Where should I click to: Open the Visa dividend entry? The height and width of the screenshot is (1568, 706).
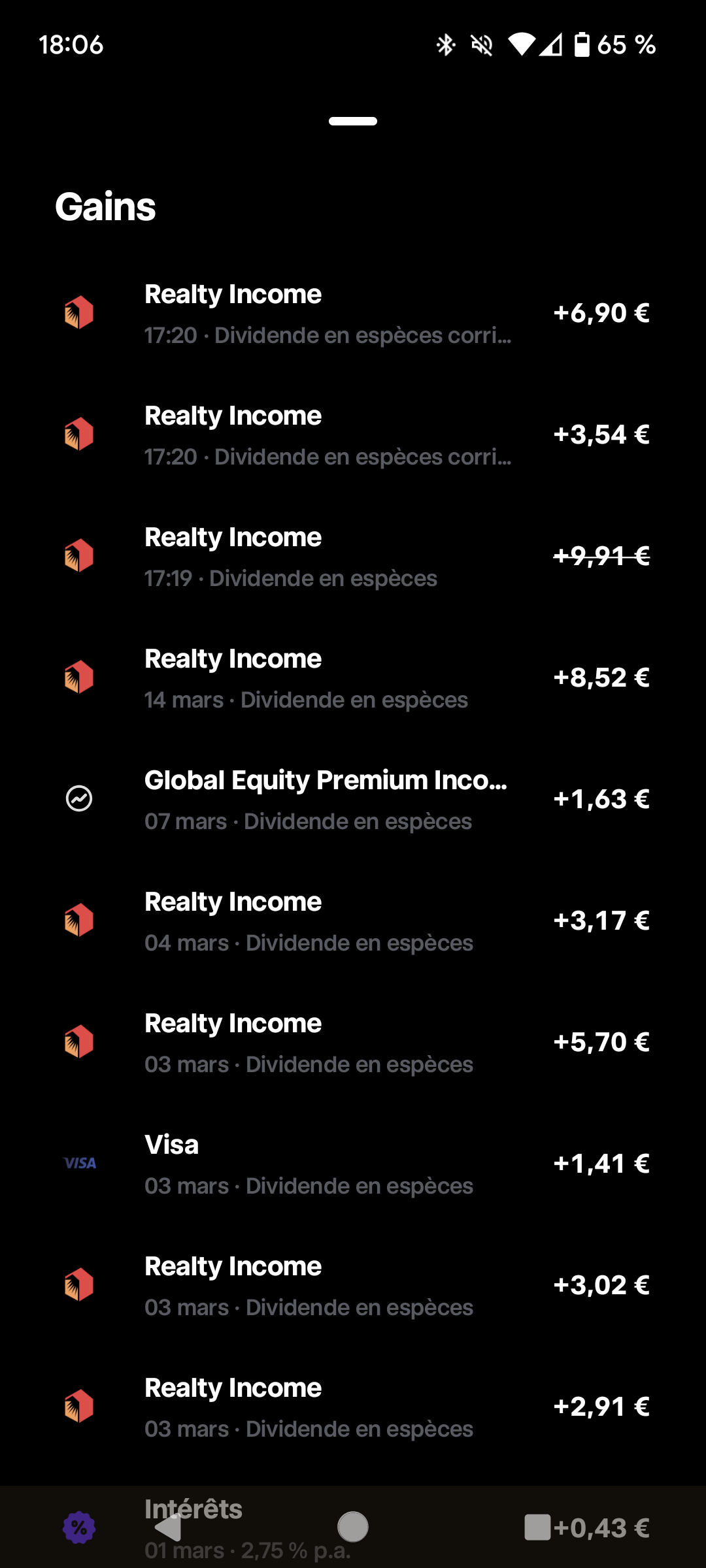click(353, 1164)
